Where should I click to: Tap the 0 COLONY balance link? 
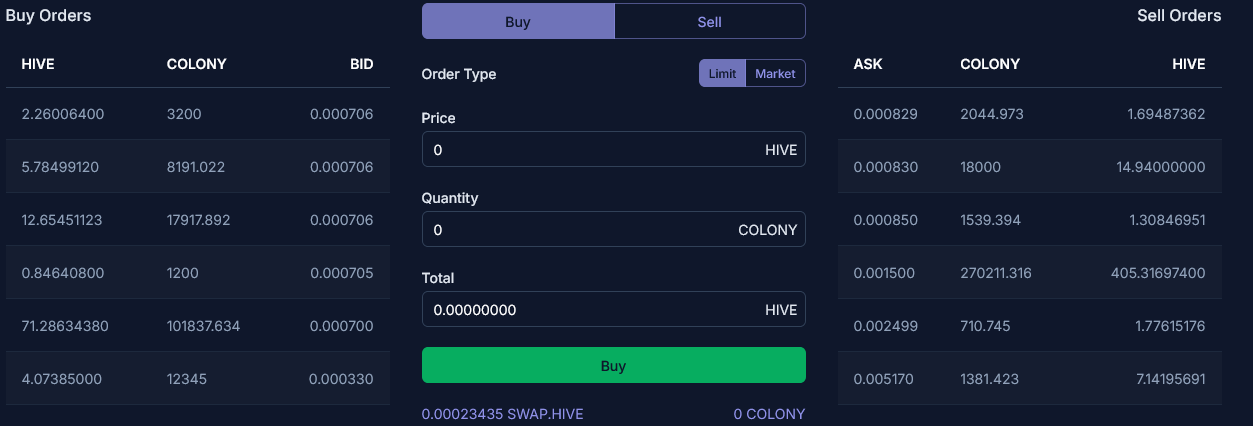[x=769, y=414]
